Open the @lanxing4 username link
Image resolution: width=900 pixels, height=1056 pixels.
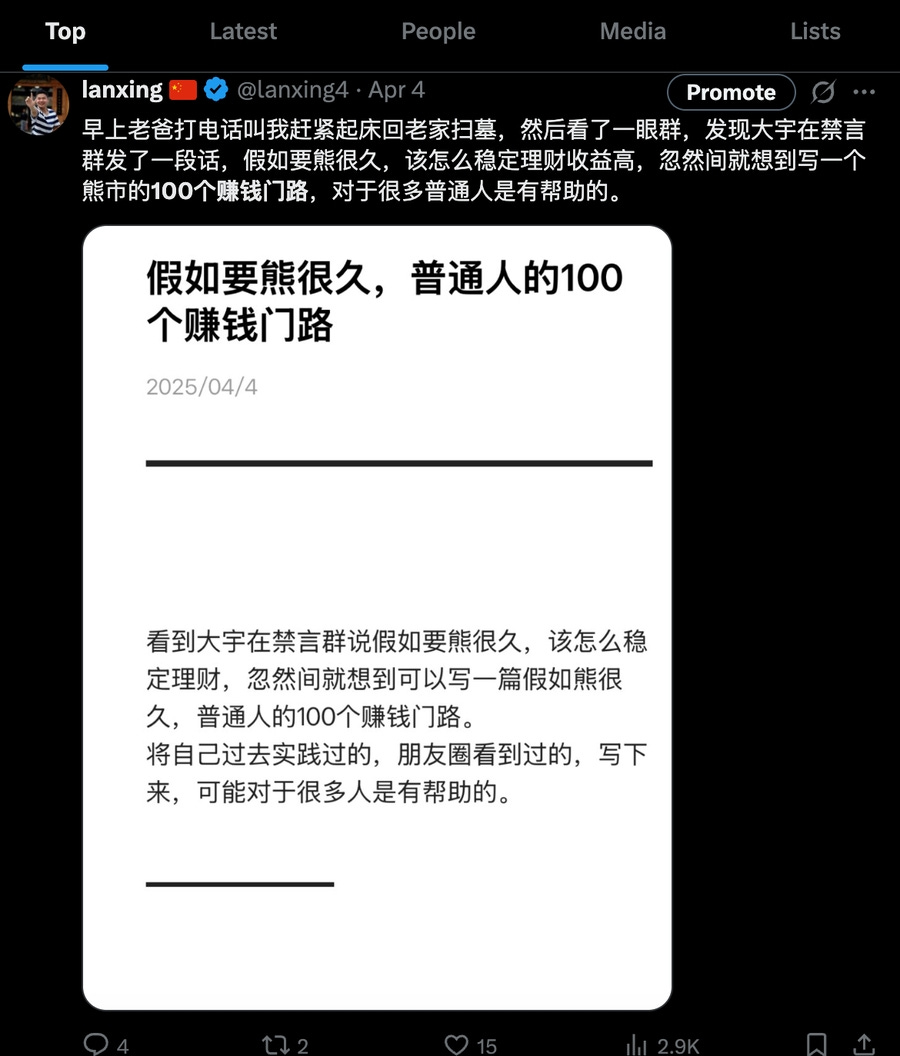point(292,90)
